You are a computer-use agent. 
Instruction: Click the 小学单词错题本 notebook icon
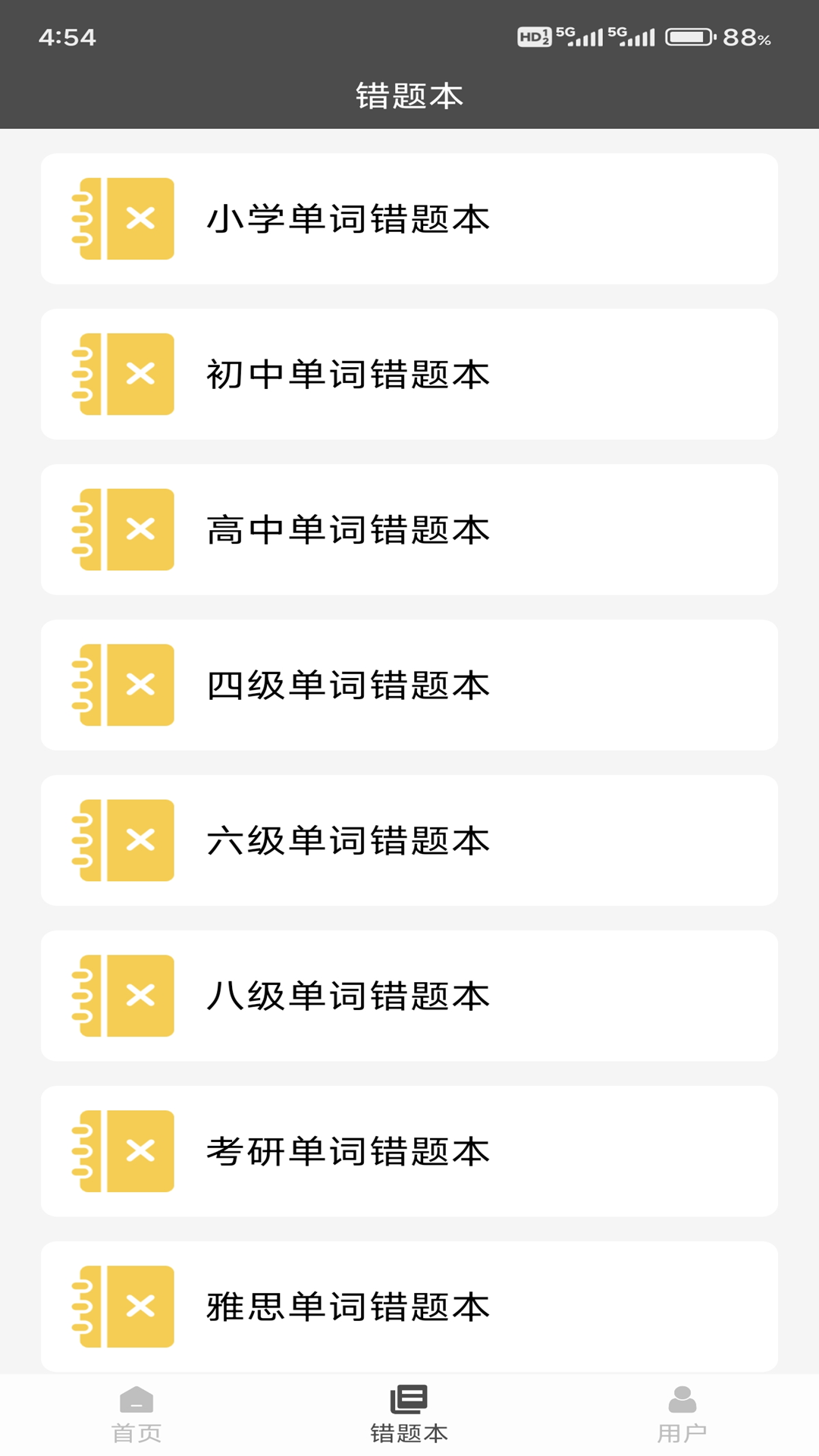(x=124, y=218)
